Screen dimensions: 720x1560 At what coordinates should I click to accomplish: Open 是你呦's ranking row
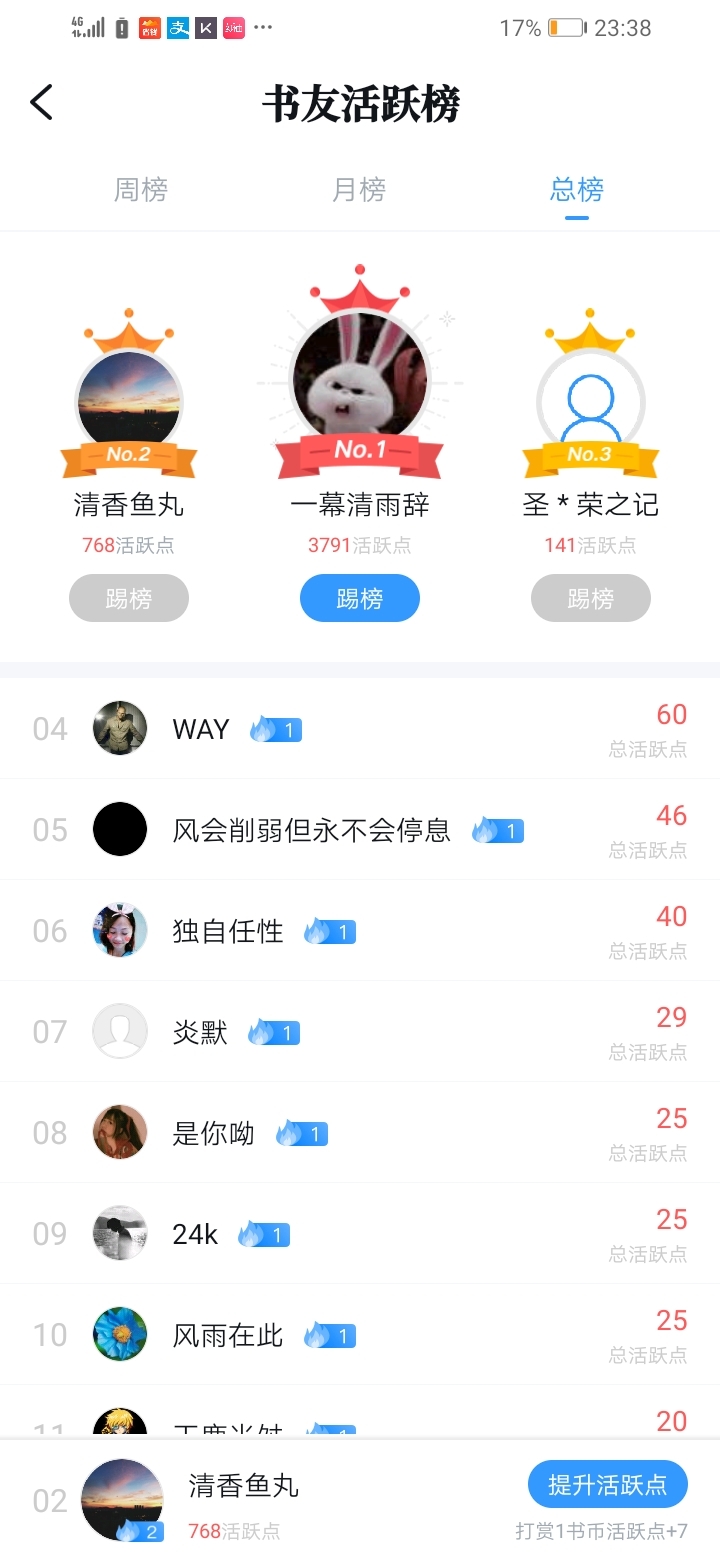coord(360,1133)
